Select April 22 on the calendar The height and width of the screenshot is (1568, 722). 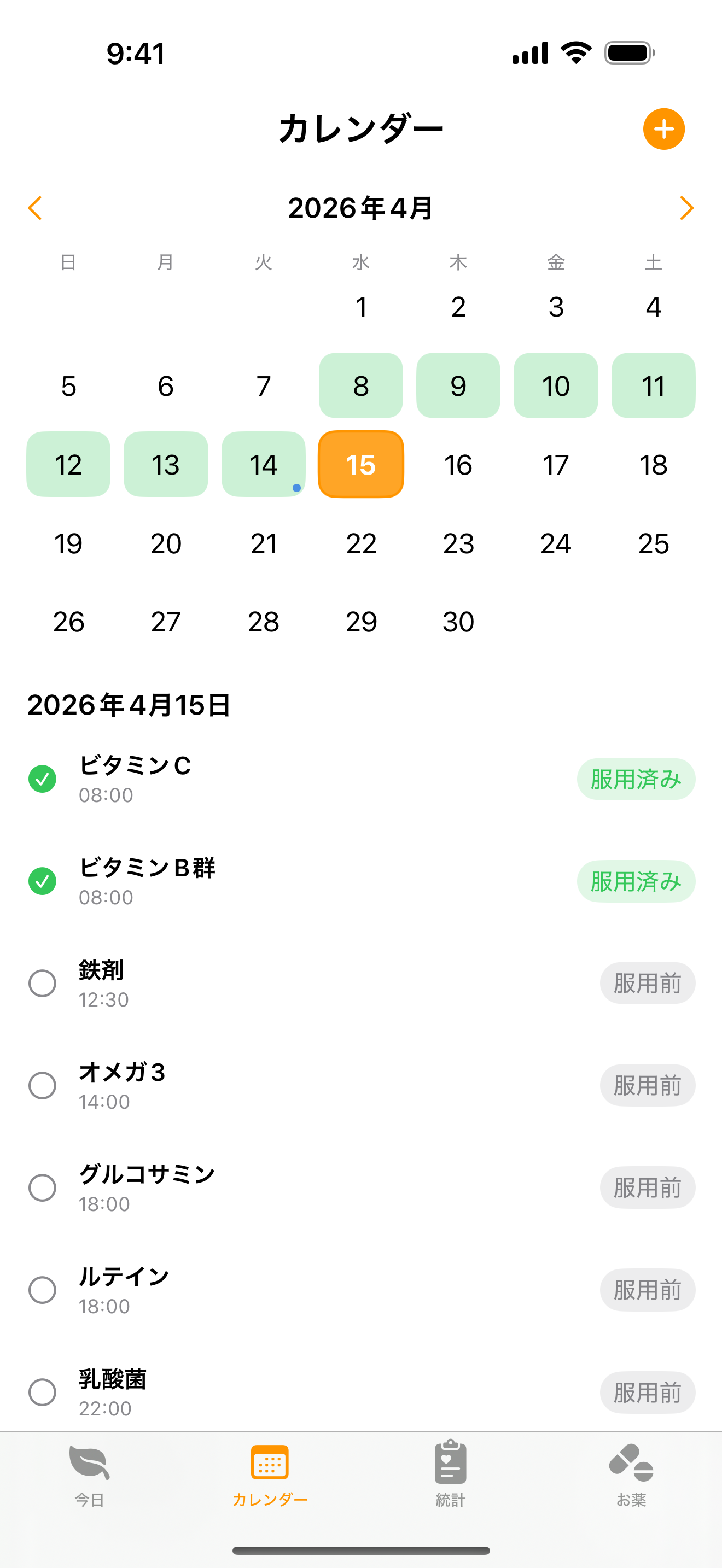tap(360, 543)
